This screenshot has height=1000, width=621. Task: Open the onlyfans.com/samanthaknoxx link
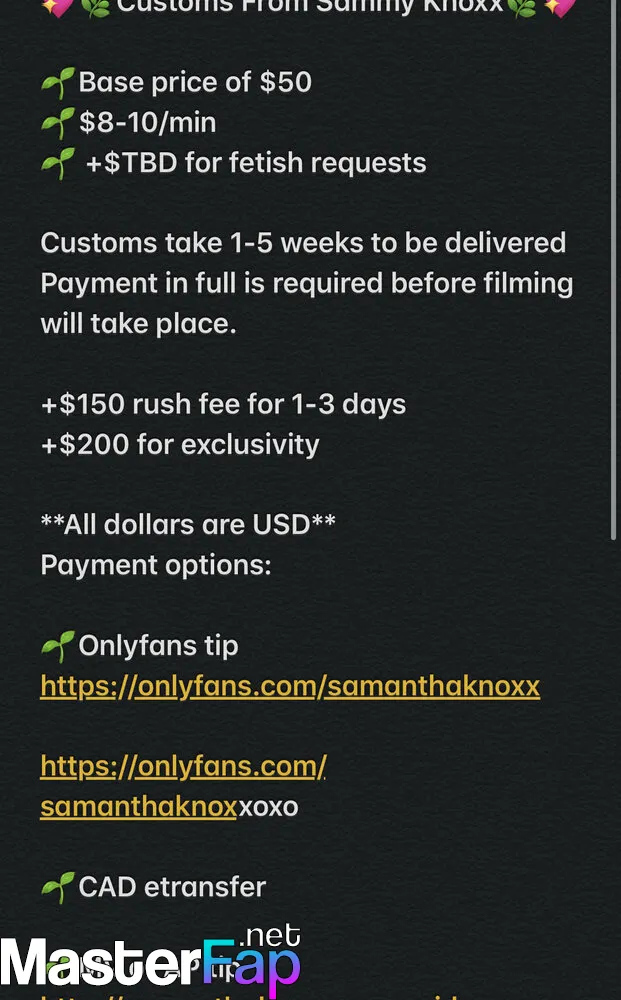pyautogui.click(x=290, y=686)
